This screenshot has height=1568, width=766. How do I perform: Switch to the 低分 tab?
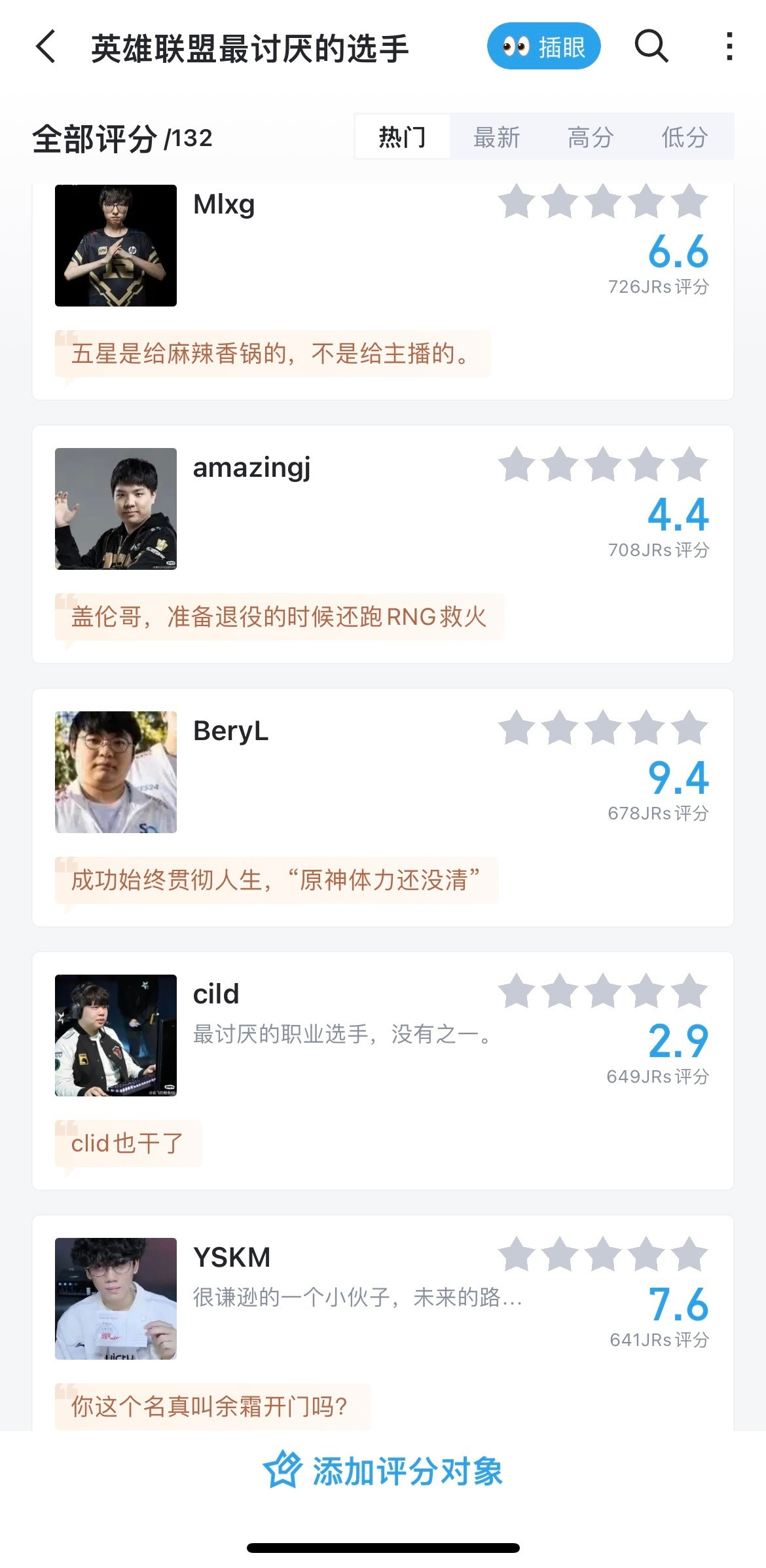684,137
